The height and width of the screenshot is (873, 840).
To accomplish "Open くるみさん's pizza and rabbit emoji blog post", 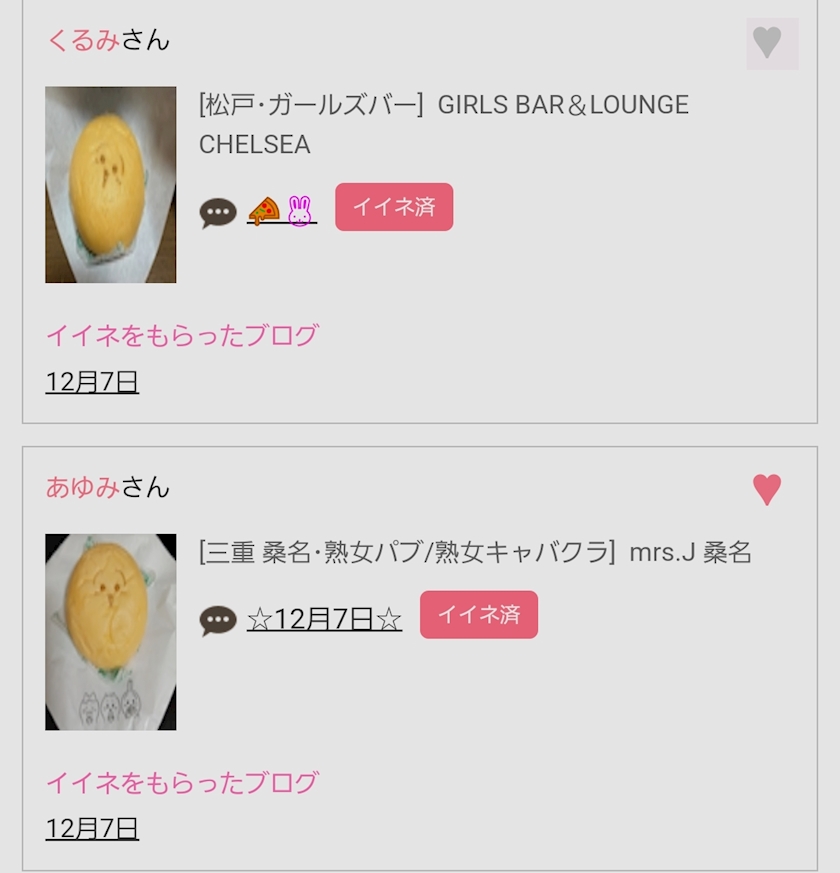I will pos(282,210).
